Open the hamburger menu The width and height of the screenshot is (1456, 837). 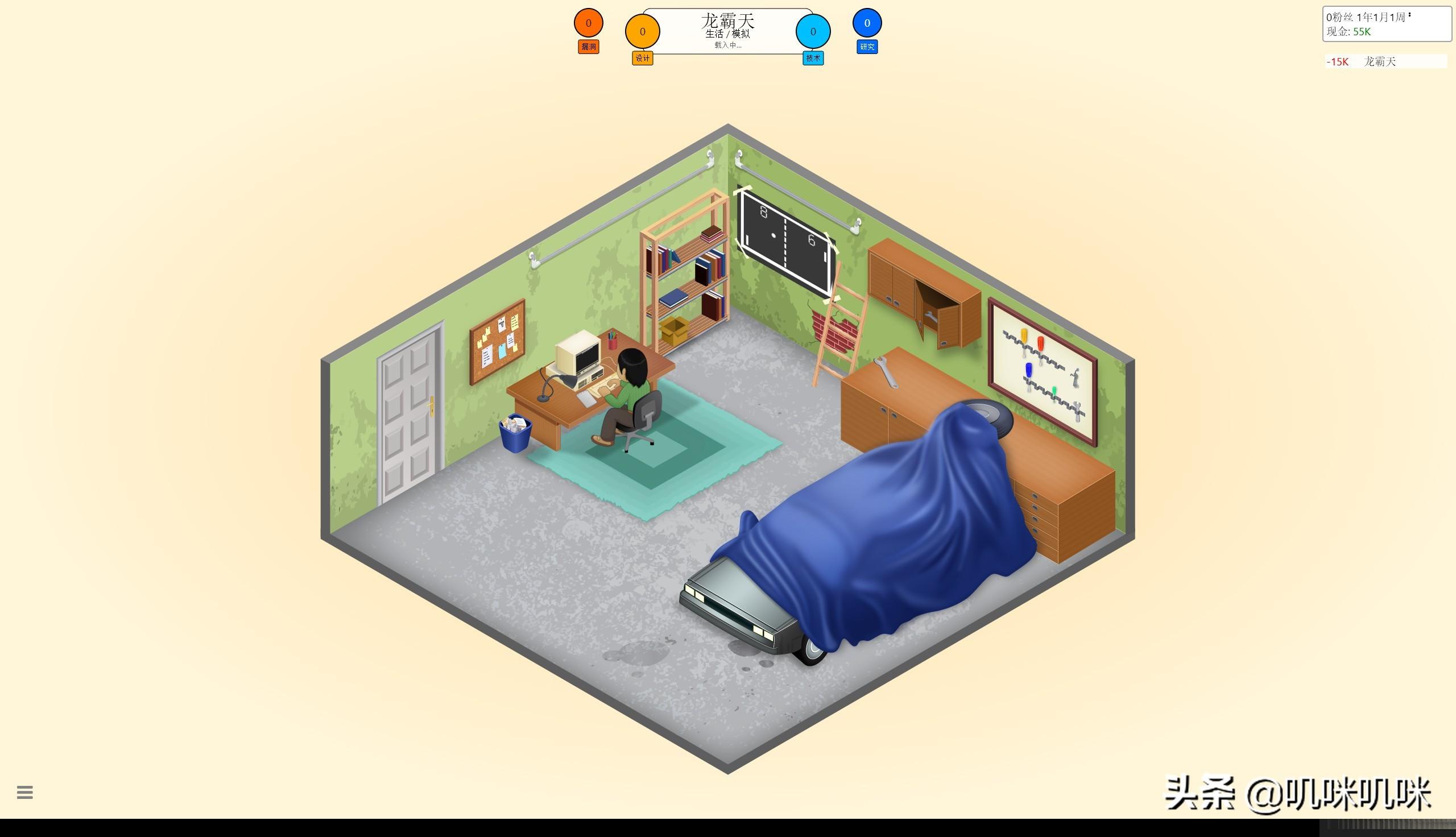click(x=24, y=792)
